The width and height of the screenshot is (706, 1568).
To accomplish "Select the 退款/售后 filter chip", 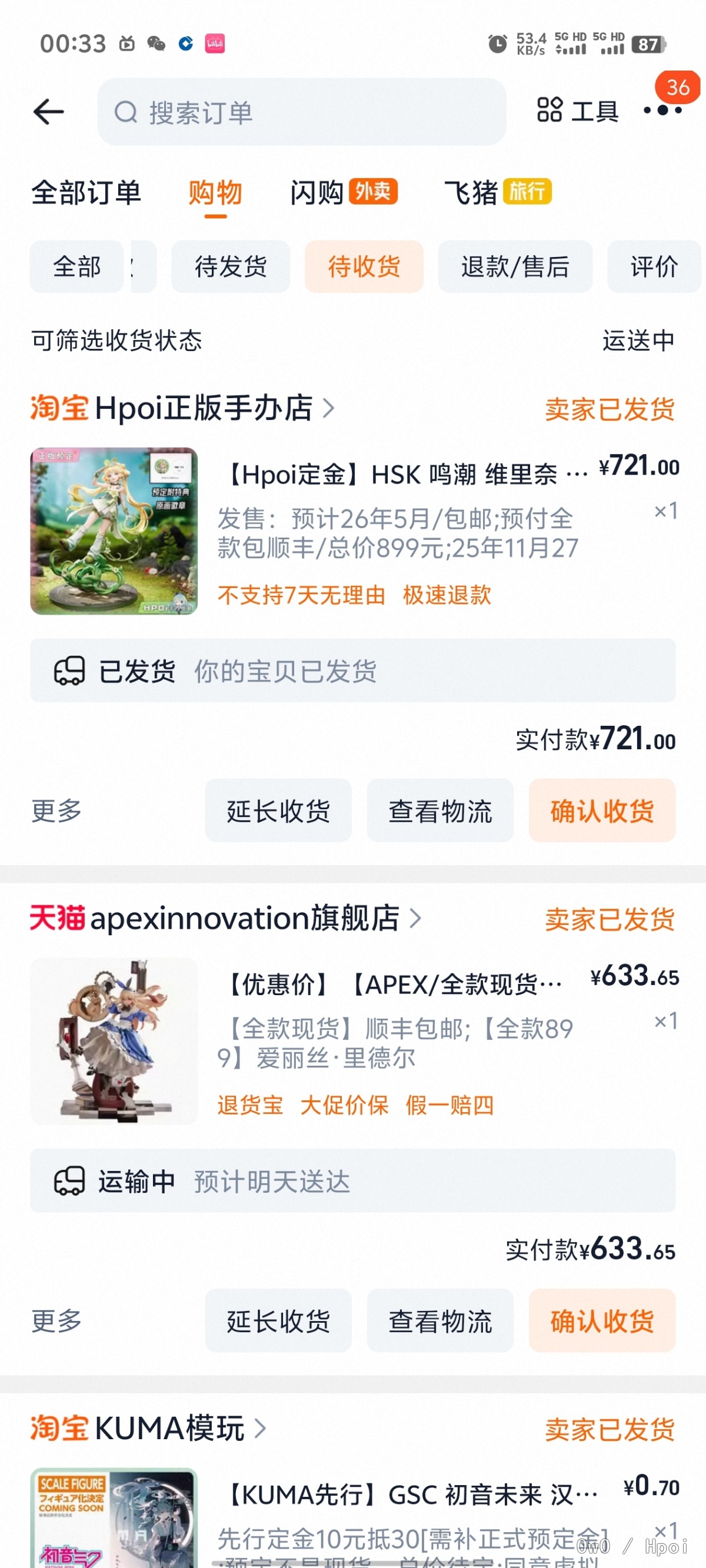I will click(515, 266).
